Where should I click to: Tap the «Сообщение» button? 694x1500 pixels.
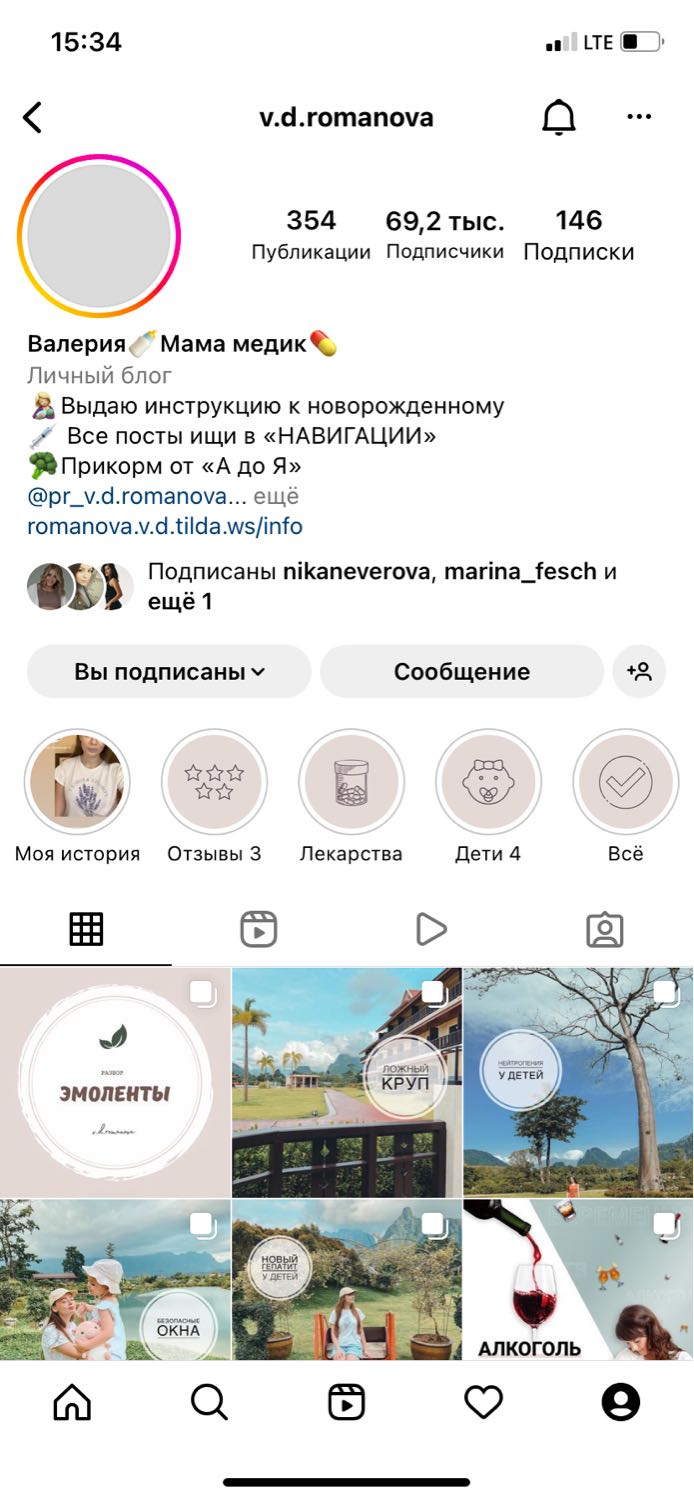coord(462,672)
